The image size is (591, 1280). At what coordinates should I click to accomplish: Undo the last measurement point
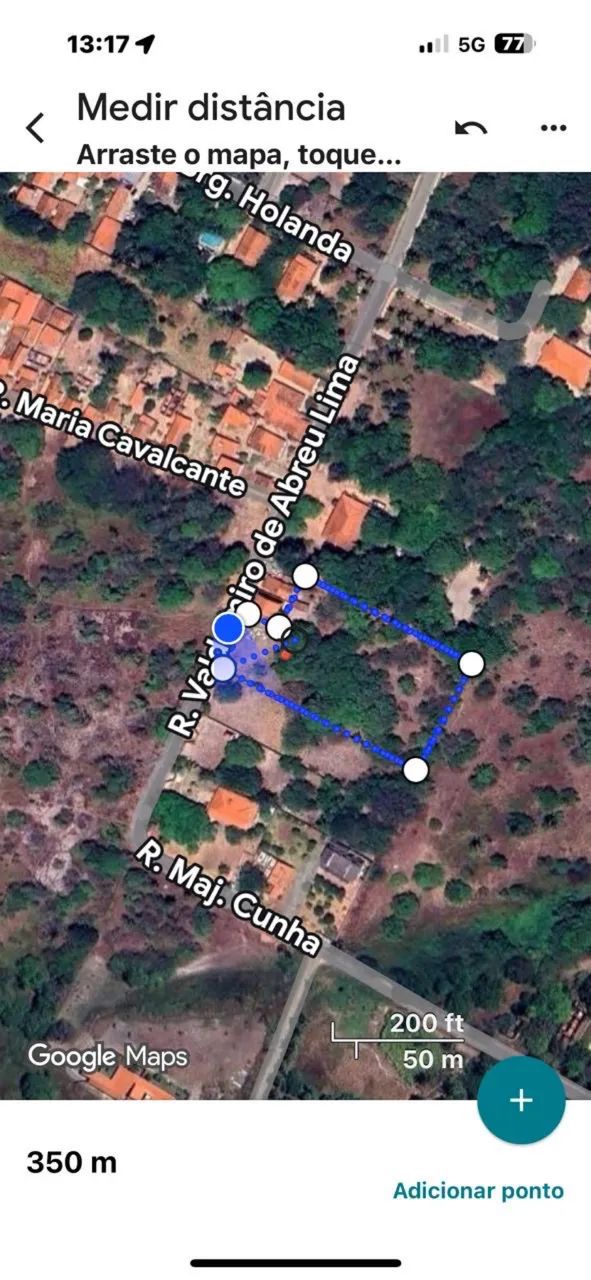[471, 127]
